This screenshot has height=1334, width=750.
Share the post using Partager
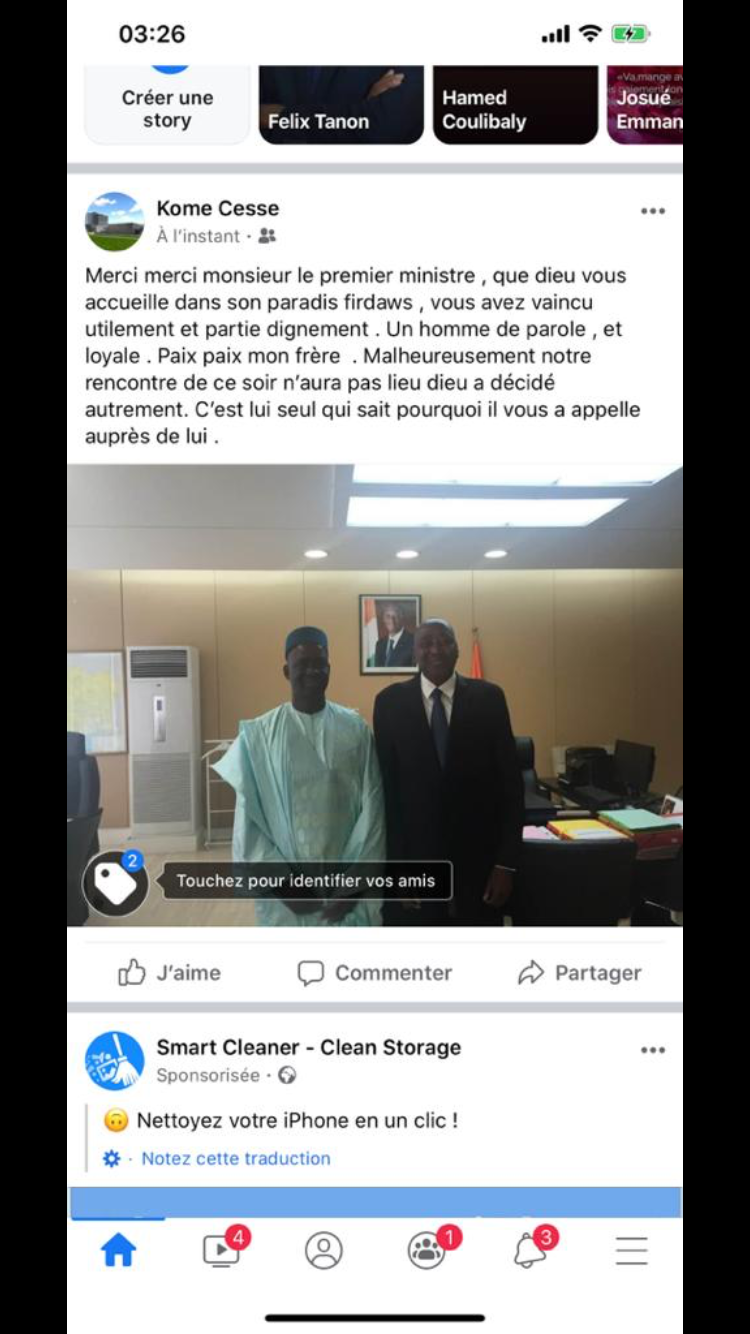[x=580, y=972]
